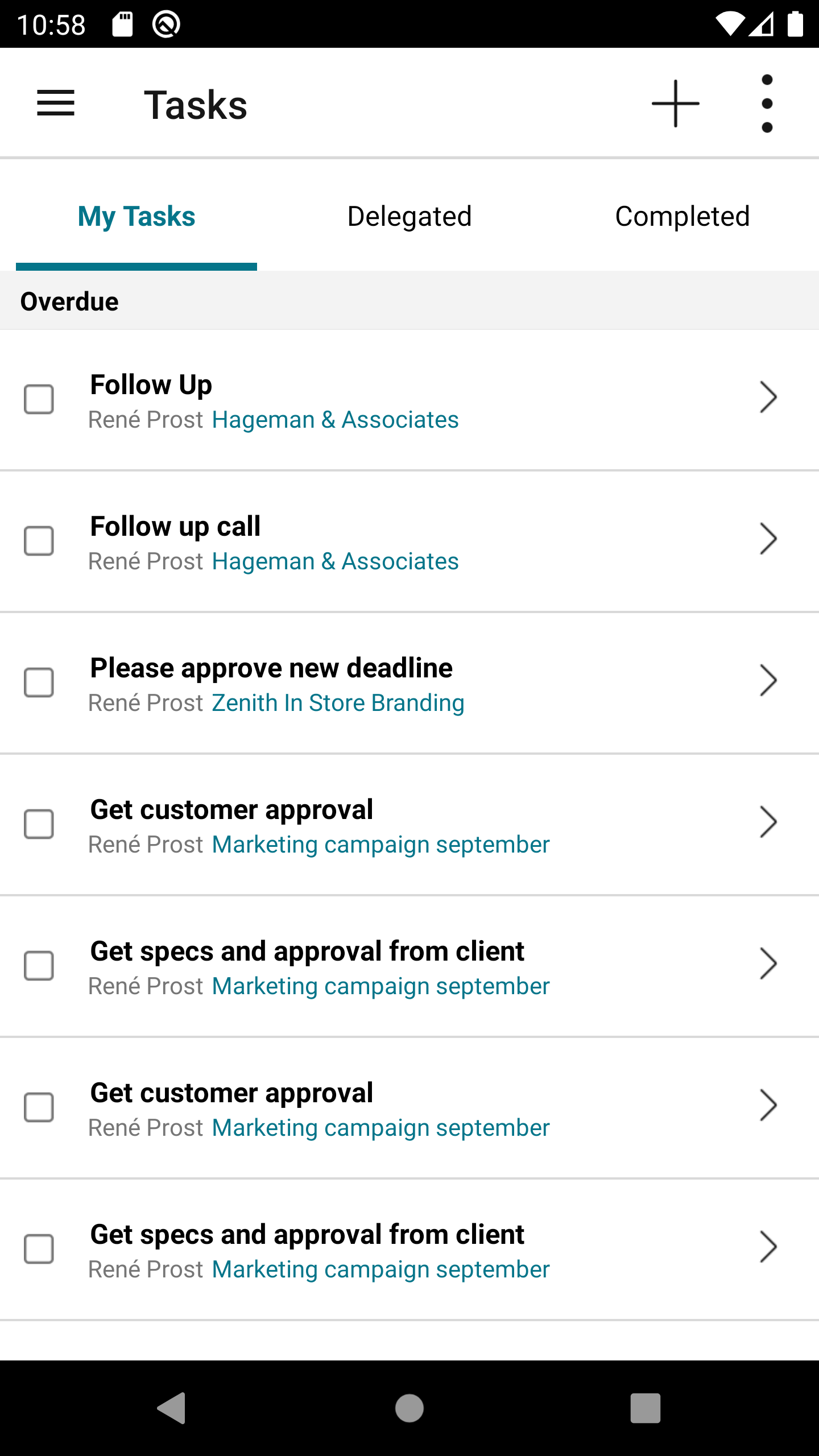This screenshot has width=819, height=1456.
Task: Open the hamburger navigation menu
Action: tap(56, 104)
